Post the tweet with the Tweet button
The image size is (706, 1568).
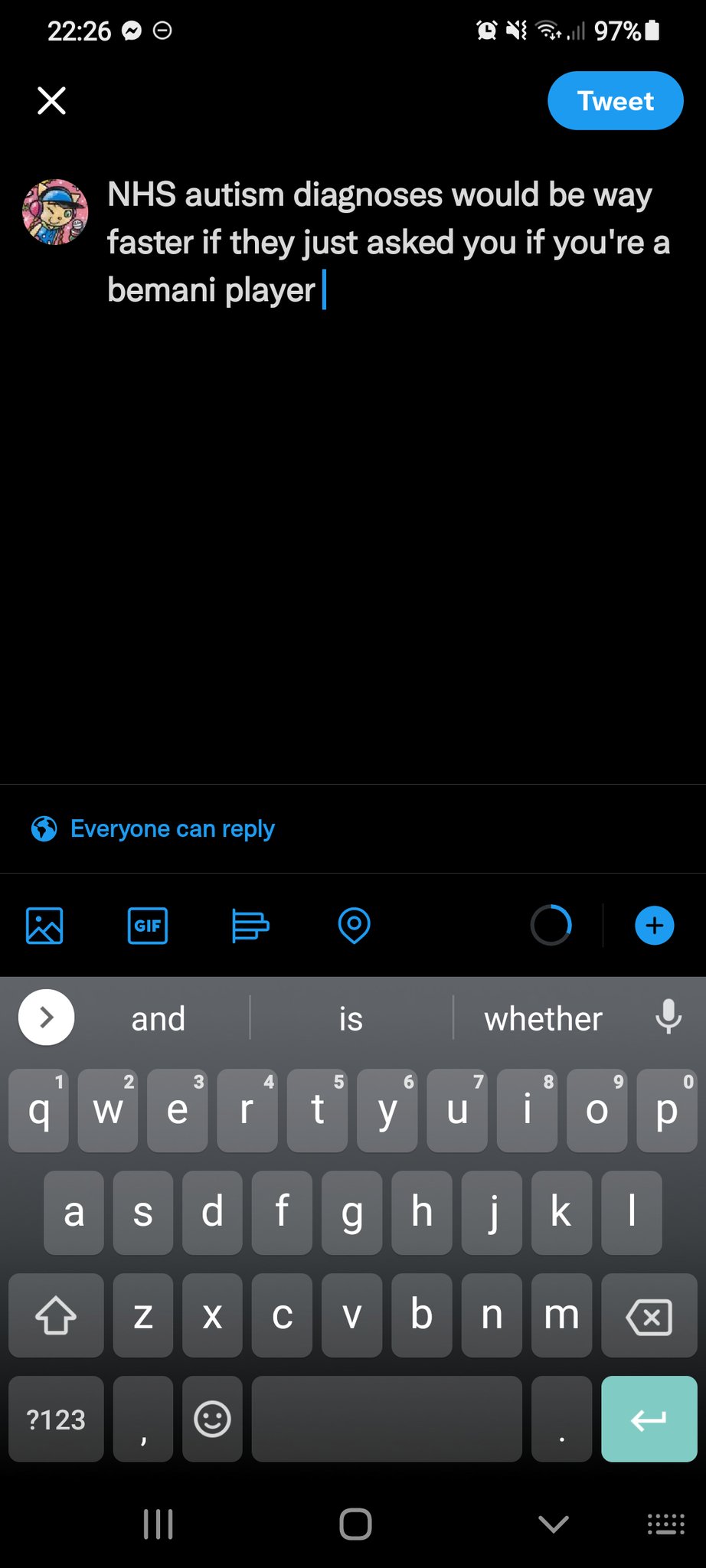pyautogui.click(x=615, y=101)
